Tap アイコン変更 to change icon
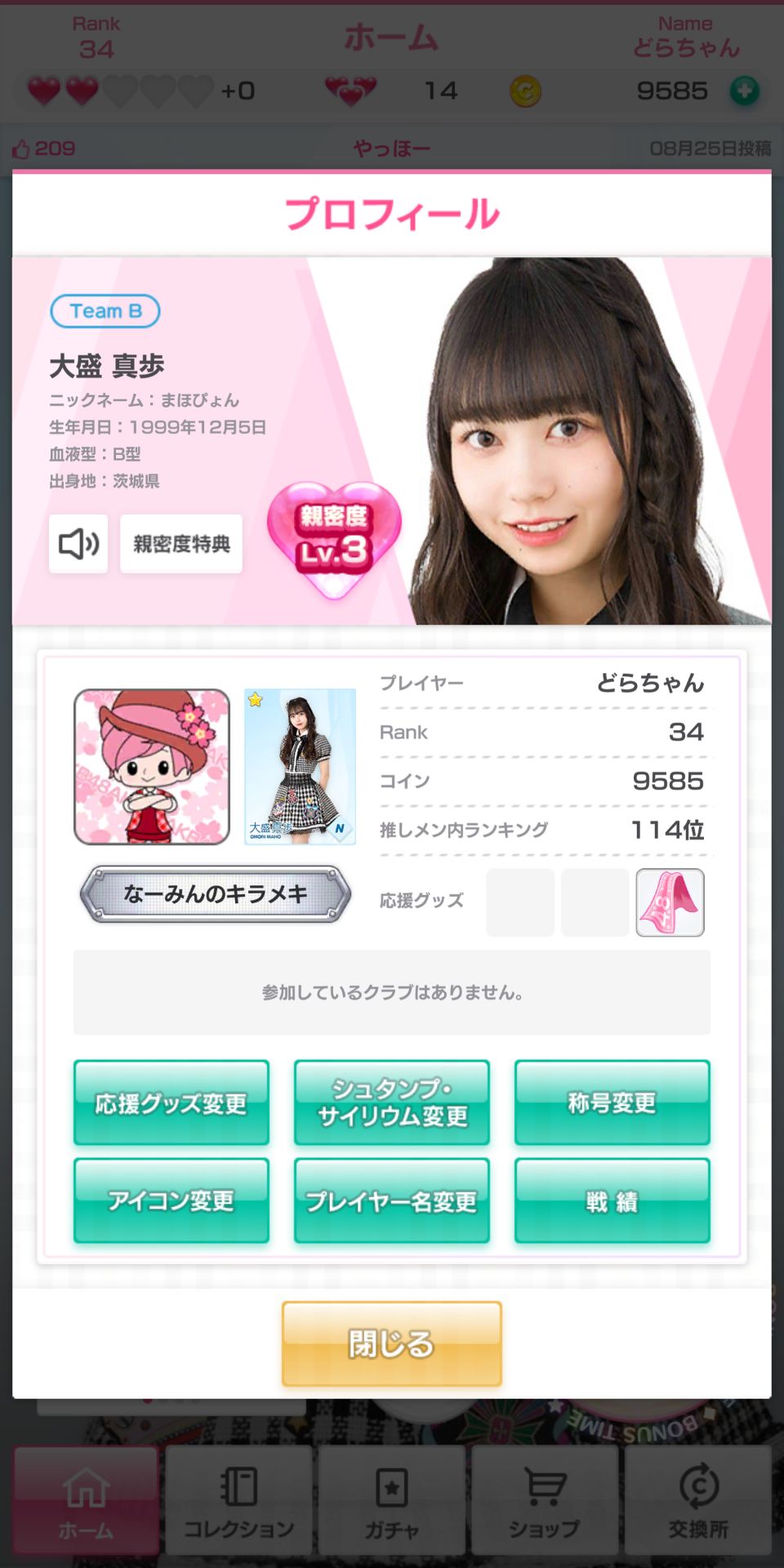This screenshot has width=784, height=1568. 171,1200
